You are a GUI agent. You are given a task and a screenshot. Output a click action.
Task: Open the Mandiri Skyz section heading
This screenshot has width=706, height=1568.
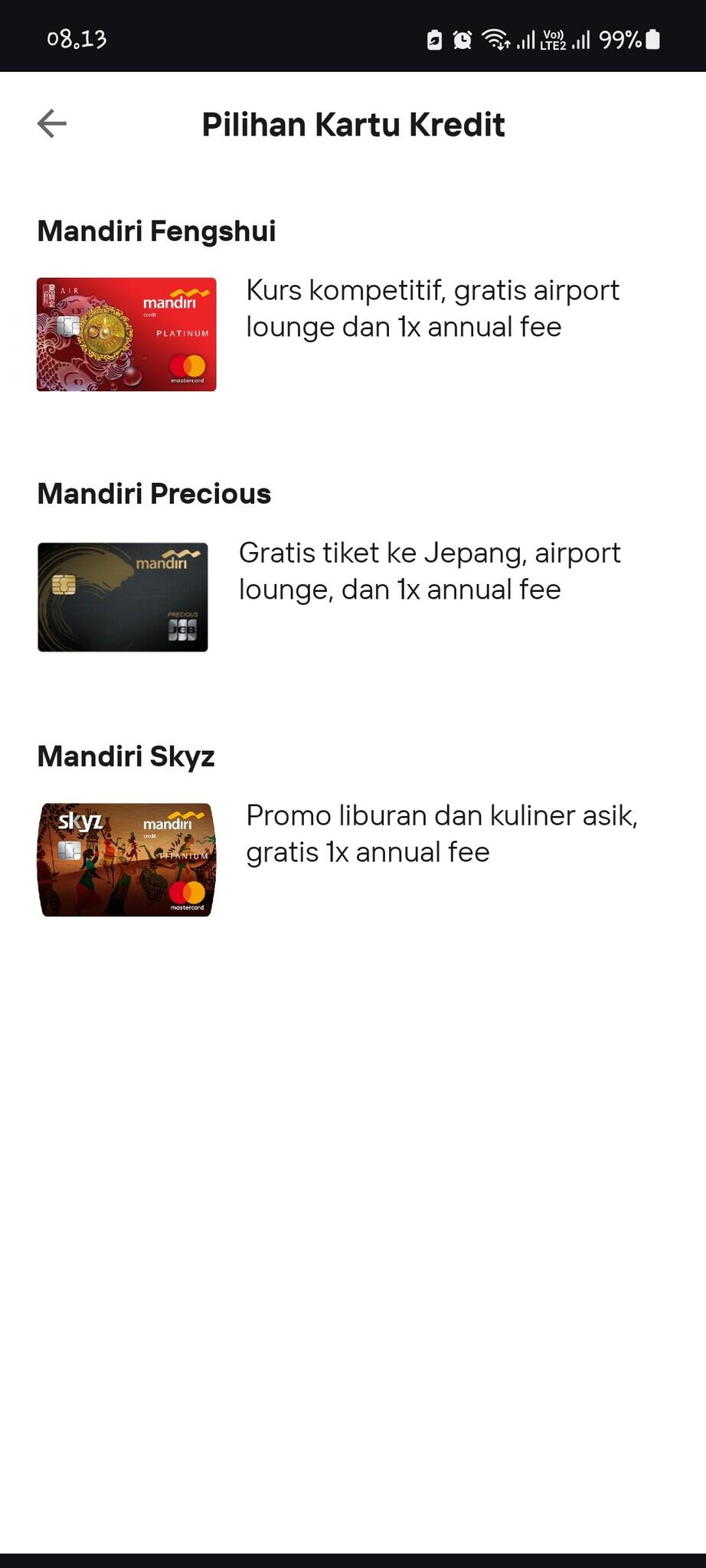[x=125, y=756]
